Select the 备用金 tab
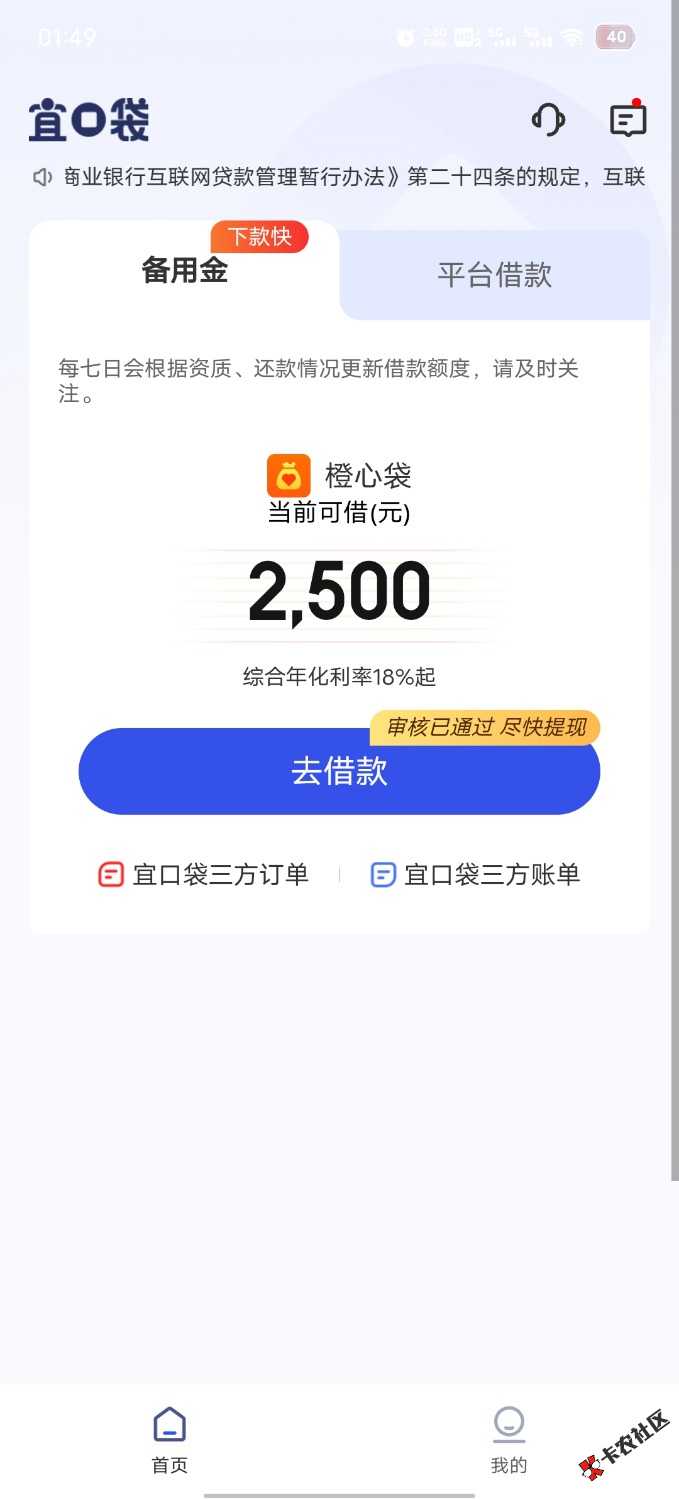 [x=185, y=271]
